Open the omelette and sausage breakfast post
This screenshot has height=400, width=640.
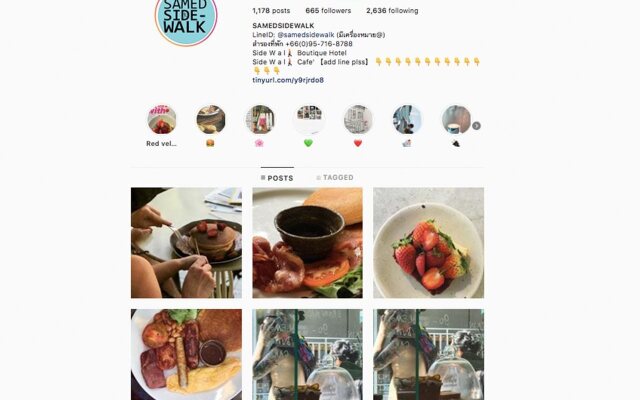pos(186,354)
